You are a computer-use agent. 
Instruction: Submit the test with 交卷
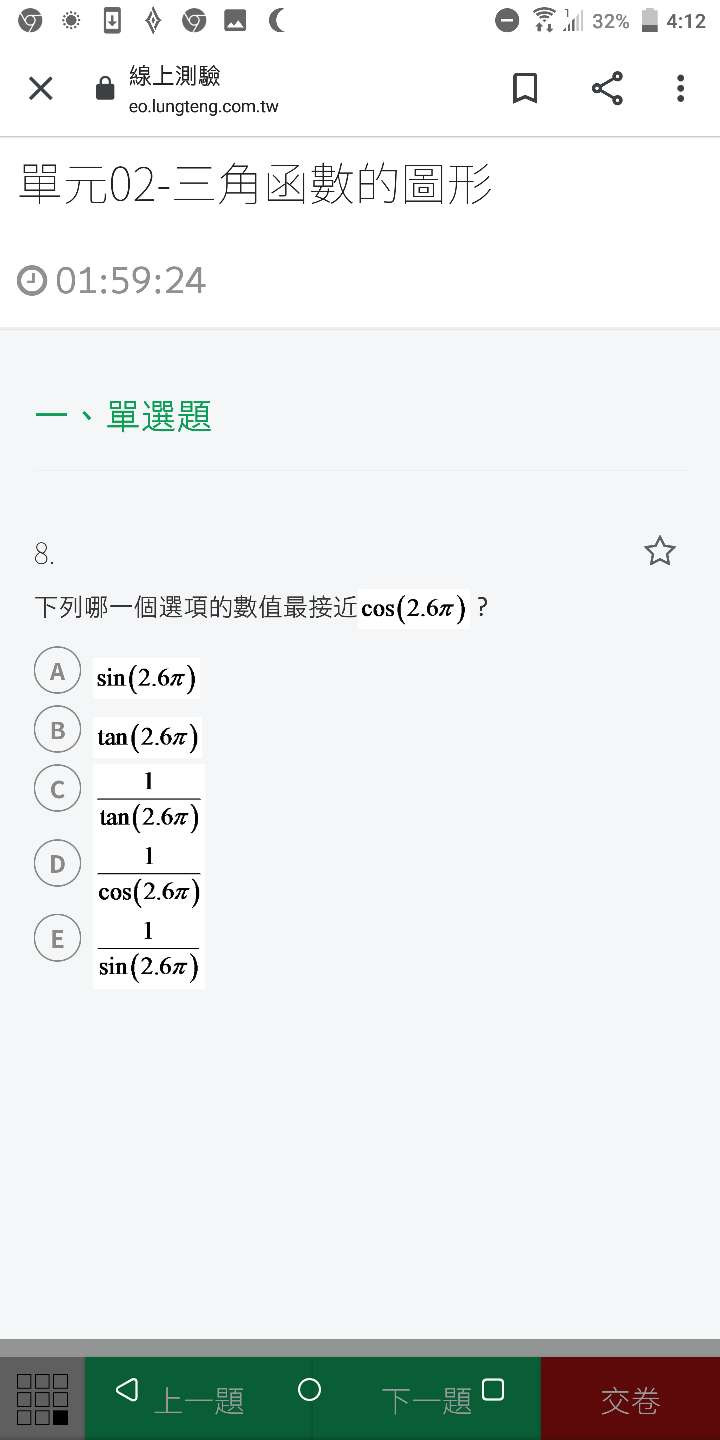pos(630,1400)
